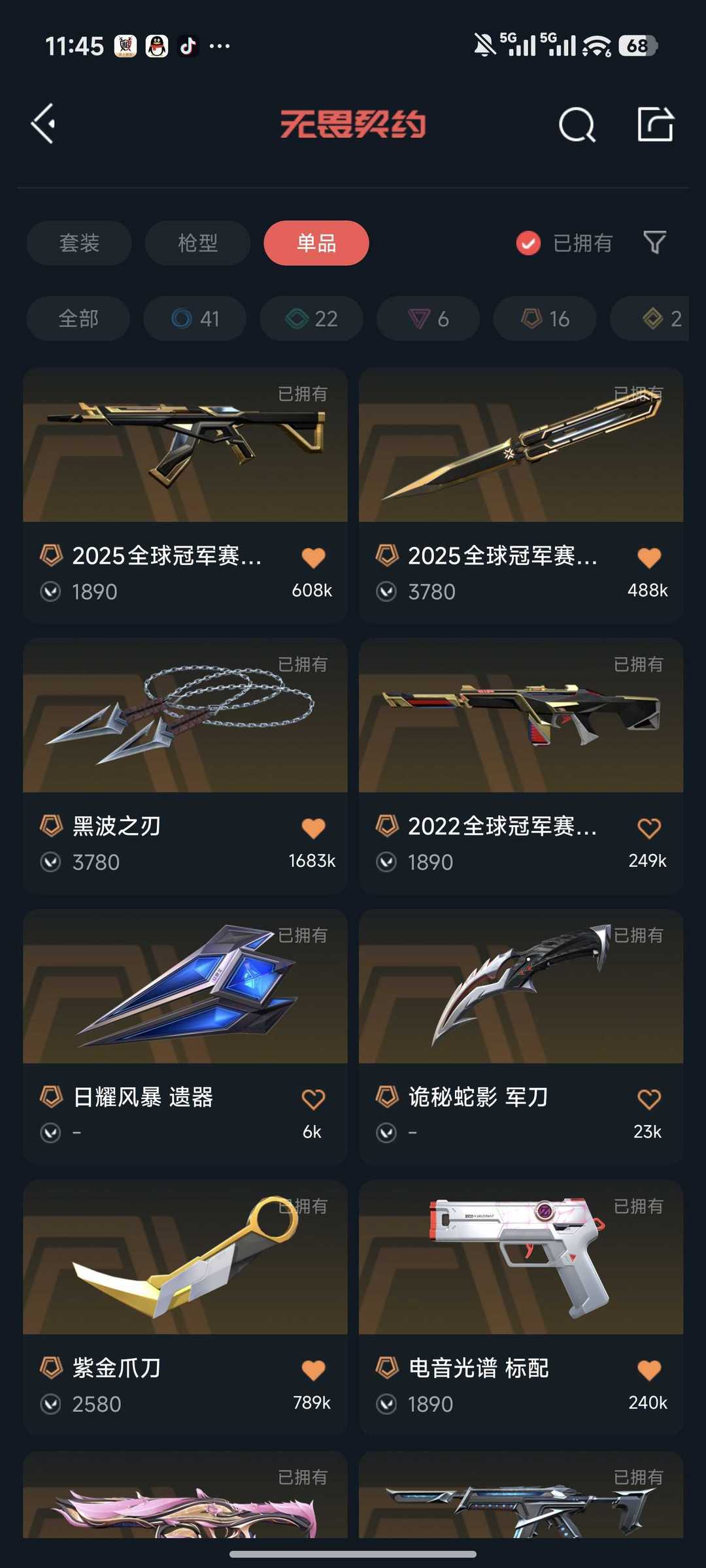
Task: Go back using the back arrow
Action: [43, 123]
